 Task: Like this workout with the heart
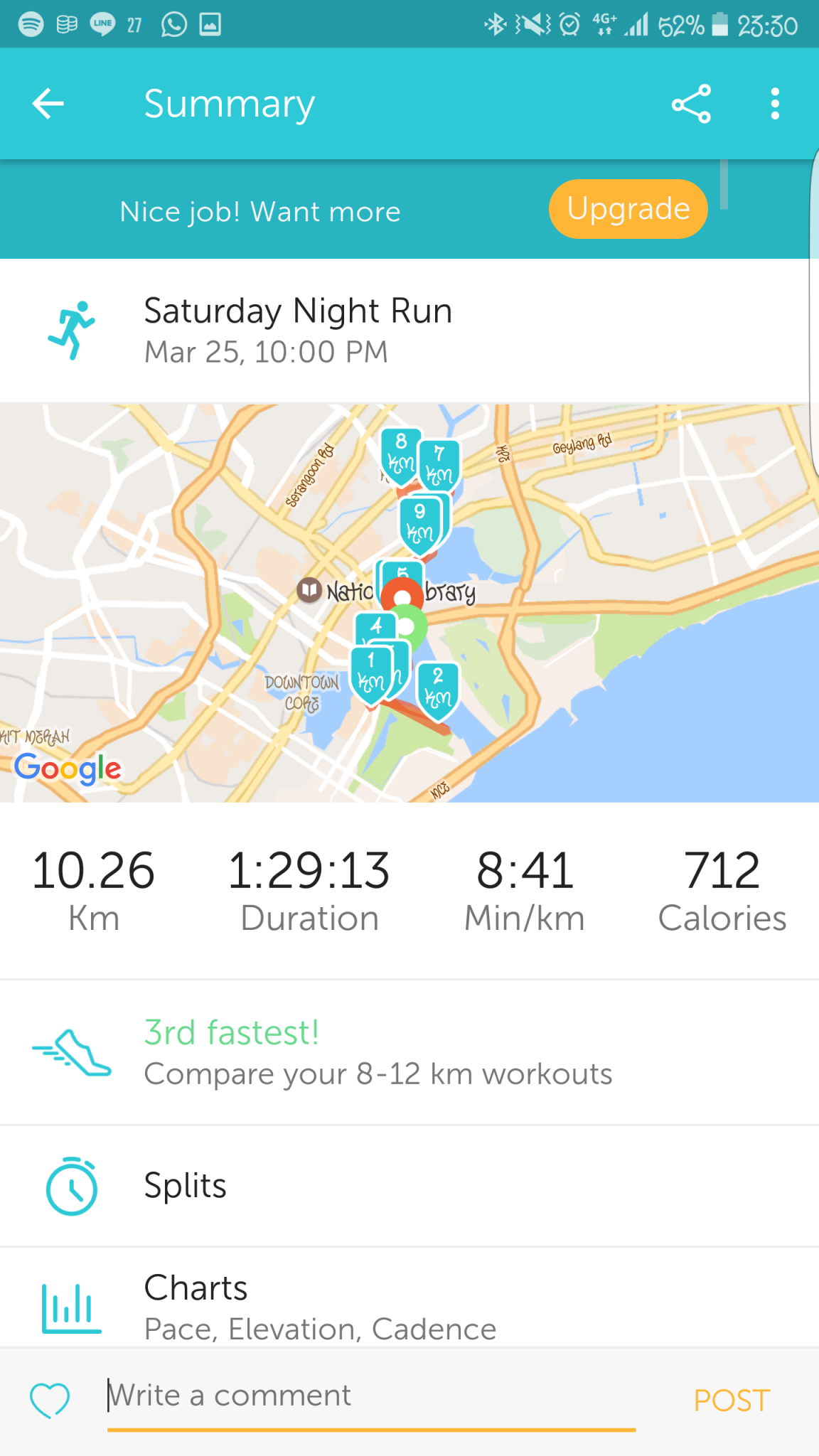pyautogui.click(x=50, y=1400)
